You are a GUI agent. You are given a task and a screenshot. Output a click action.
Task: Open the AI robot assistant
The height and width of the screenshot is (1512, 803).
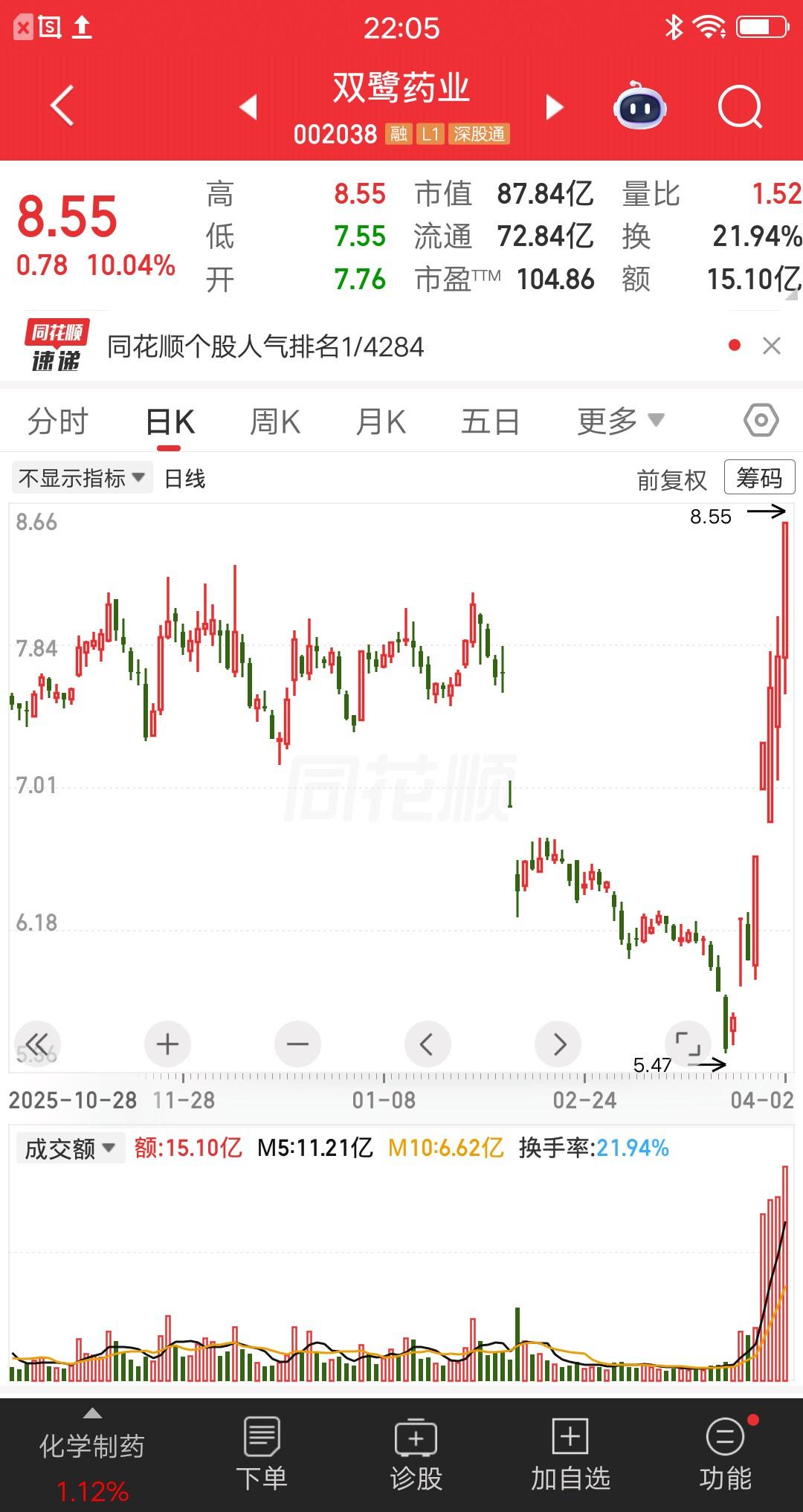point(639,106)
